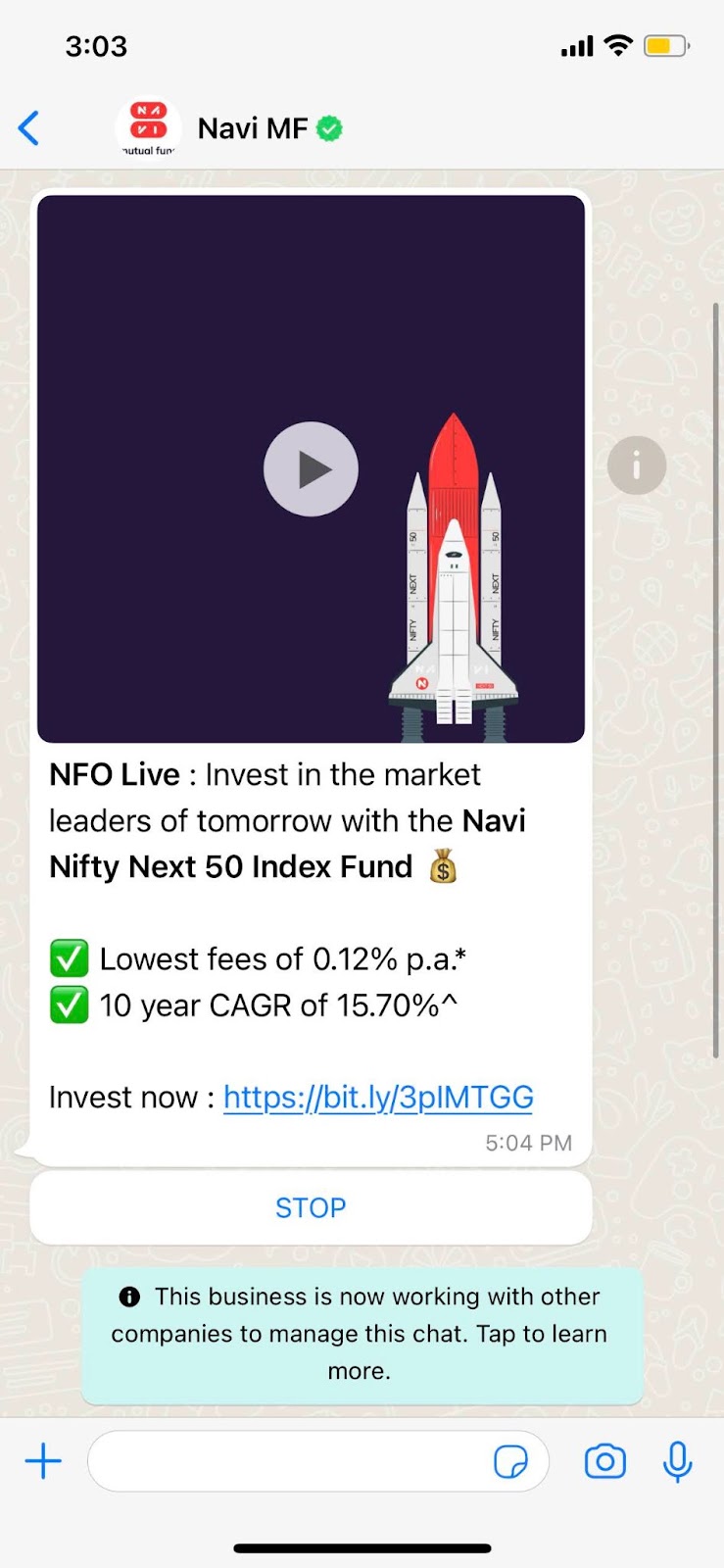
Task: Open the bit.ly/3pIMTGG invest link
Action: coord(378,1097)
